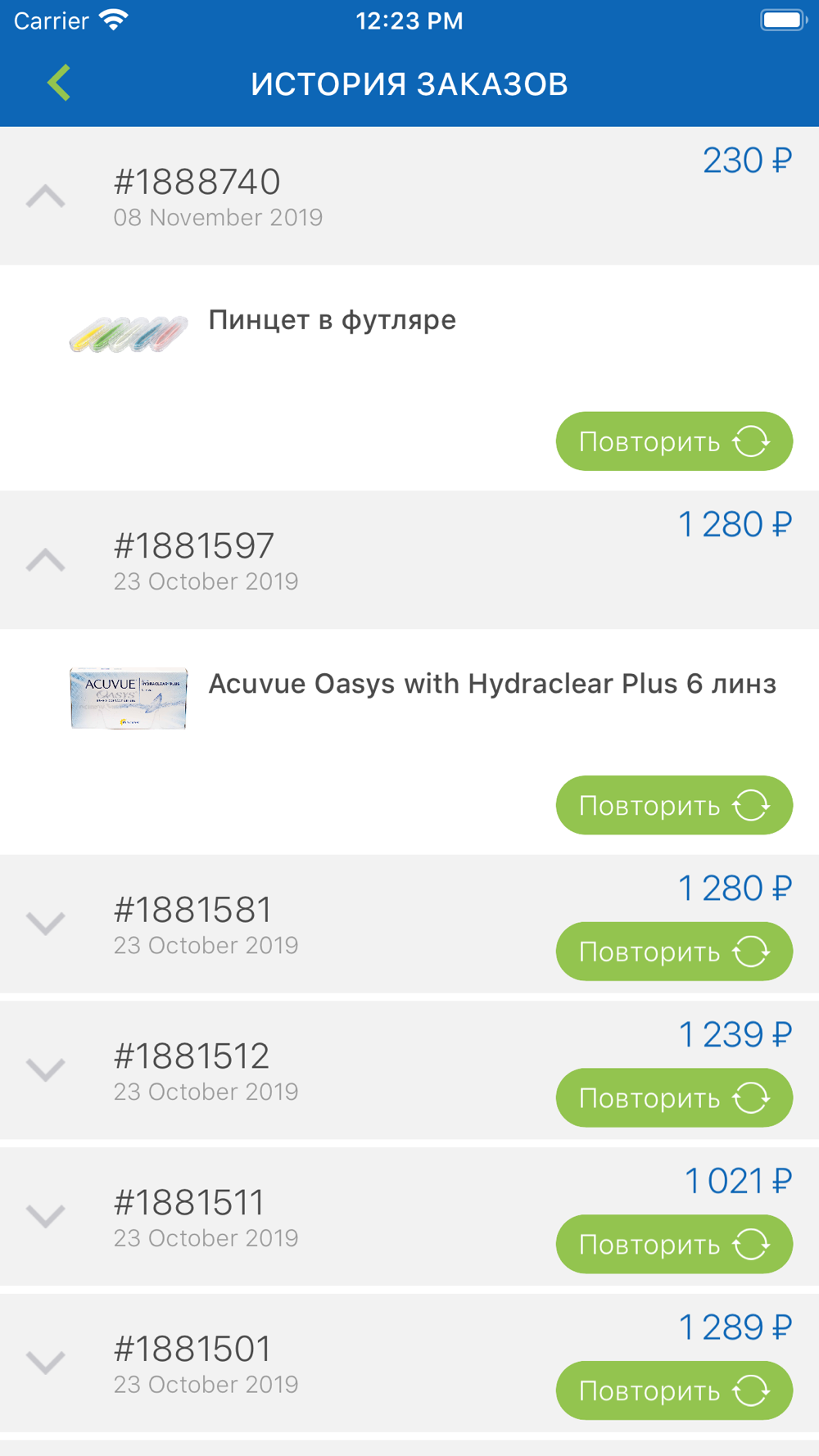Tap Повторить for order #1881581
This screenshot has width=819, height=1456.
(674, 952)
